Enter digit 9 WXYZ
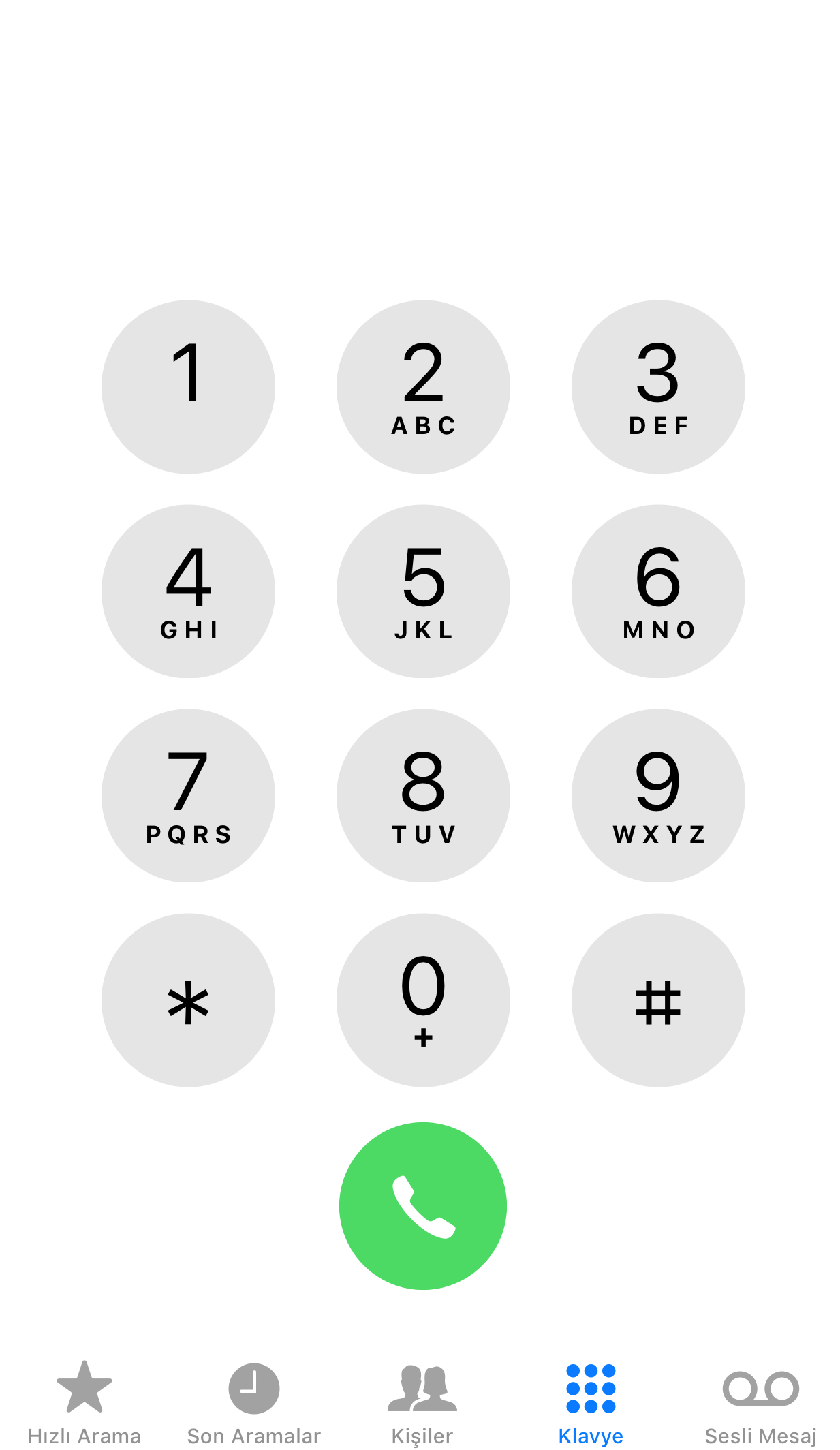The width and height of the screenshot is (840, 1450). [658, 796]
